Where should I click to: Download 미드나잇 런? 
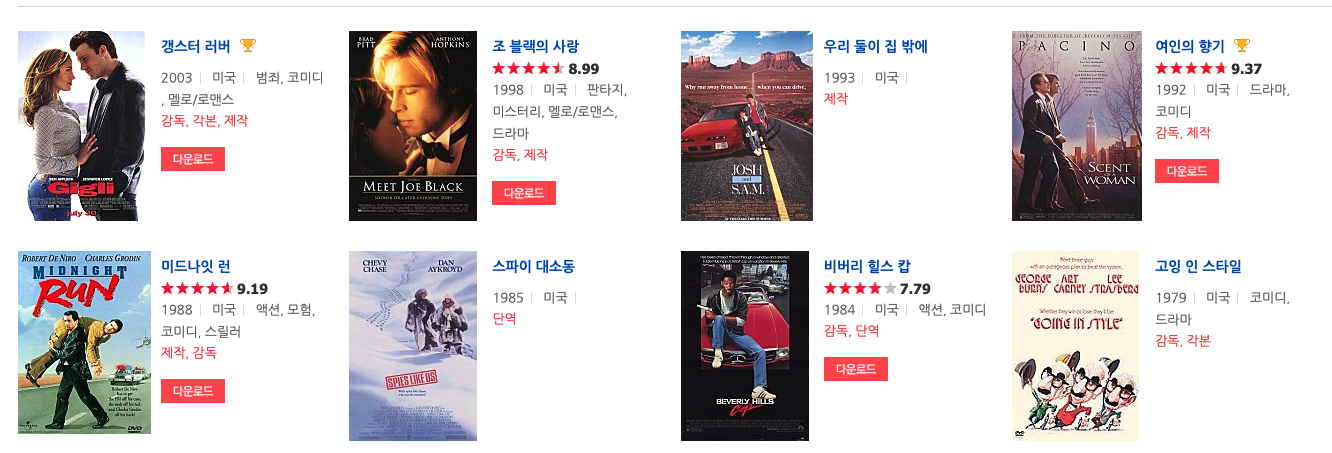(192, 391)
